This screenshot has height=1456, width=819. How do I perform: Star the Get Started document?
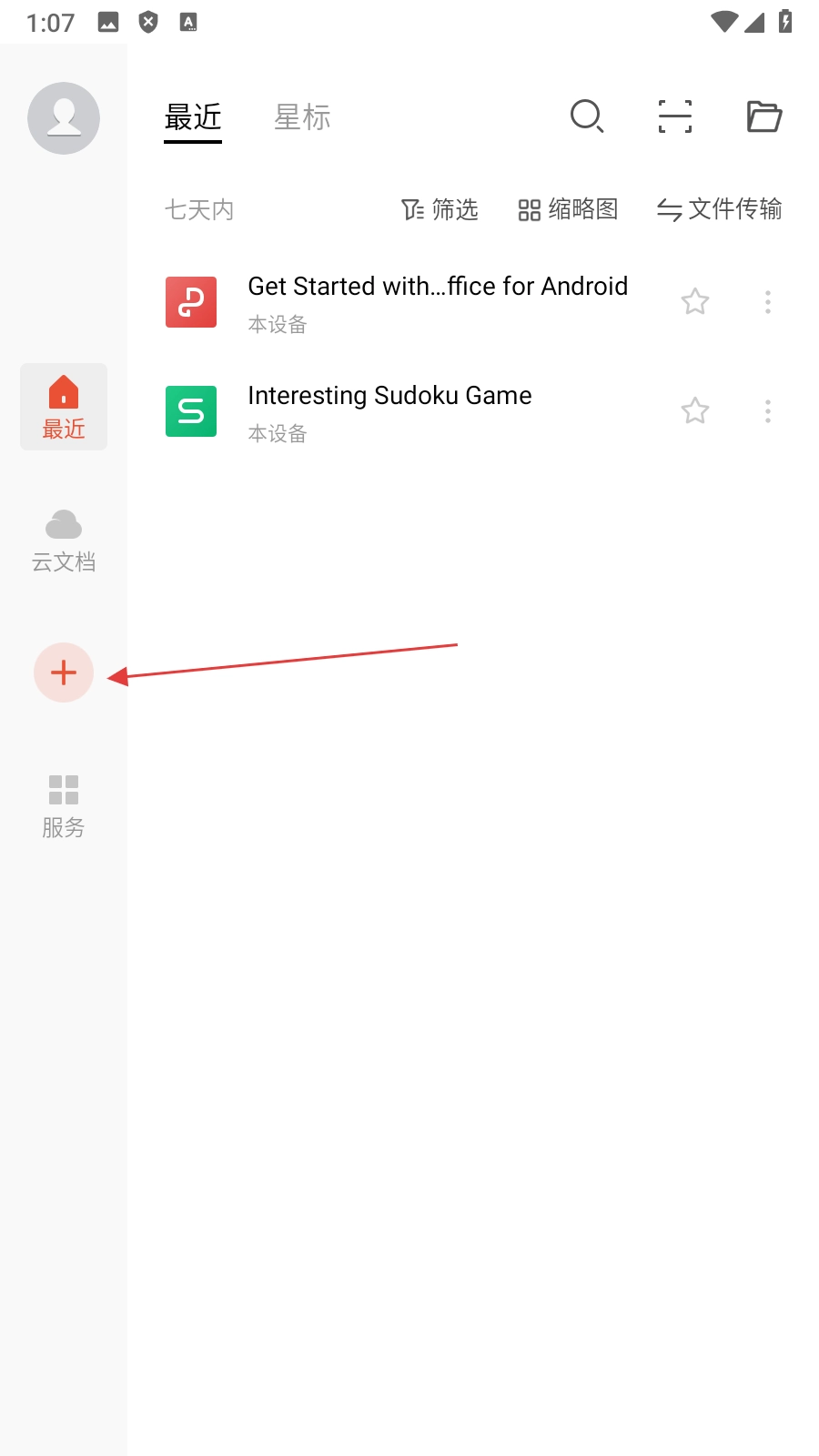695,301
